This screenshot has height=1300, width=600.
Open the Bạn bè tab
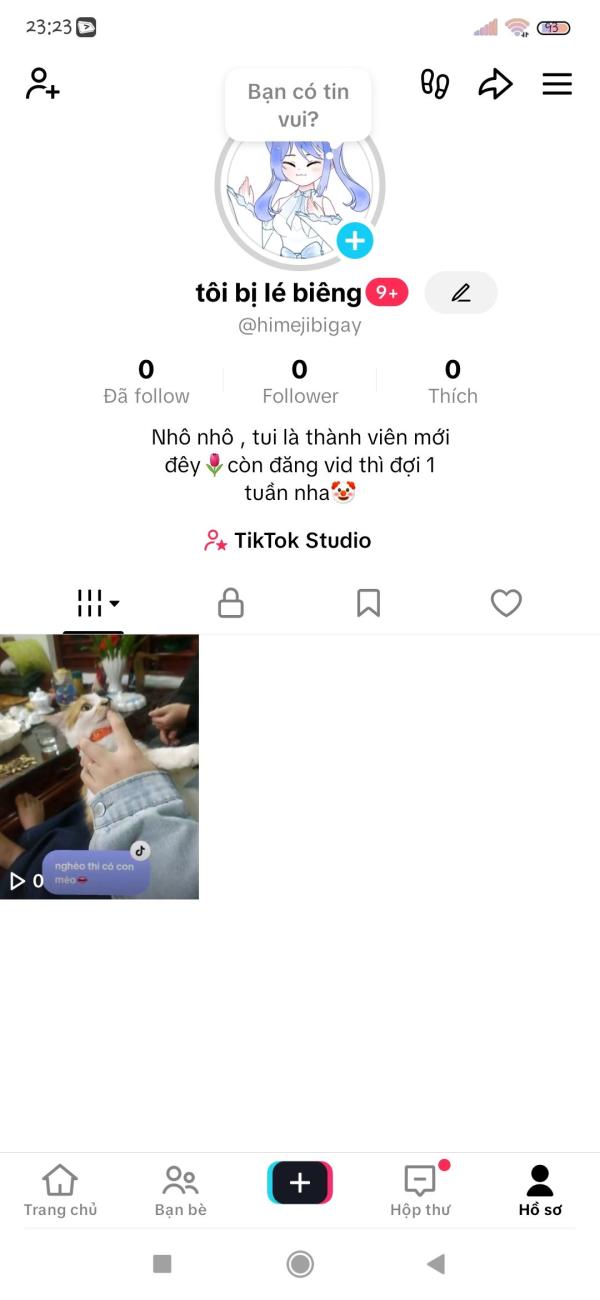point(180,1190)
